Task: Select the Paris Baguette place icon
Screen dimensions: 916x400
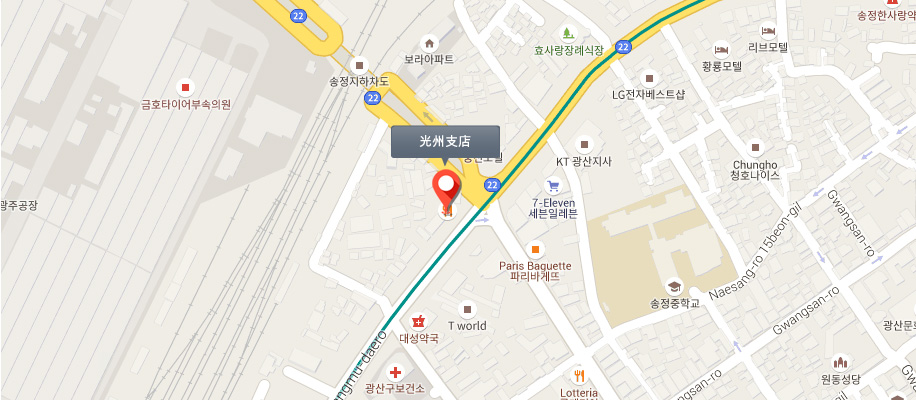Action: pyautogui.click(x=535, y=249)
